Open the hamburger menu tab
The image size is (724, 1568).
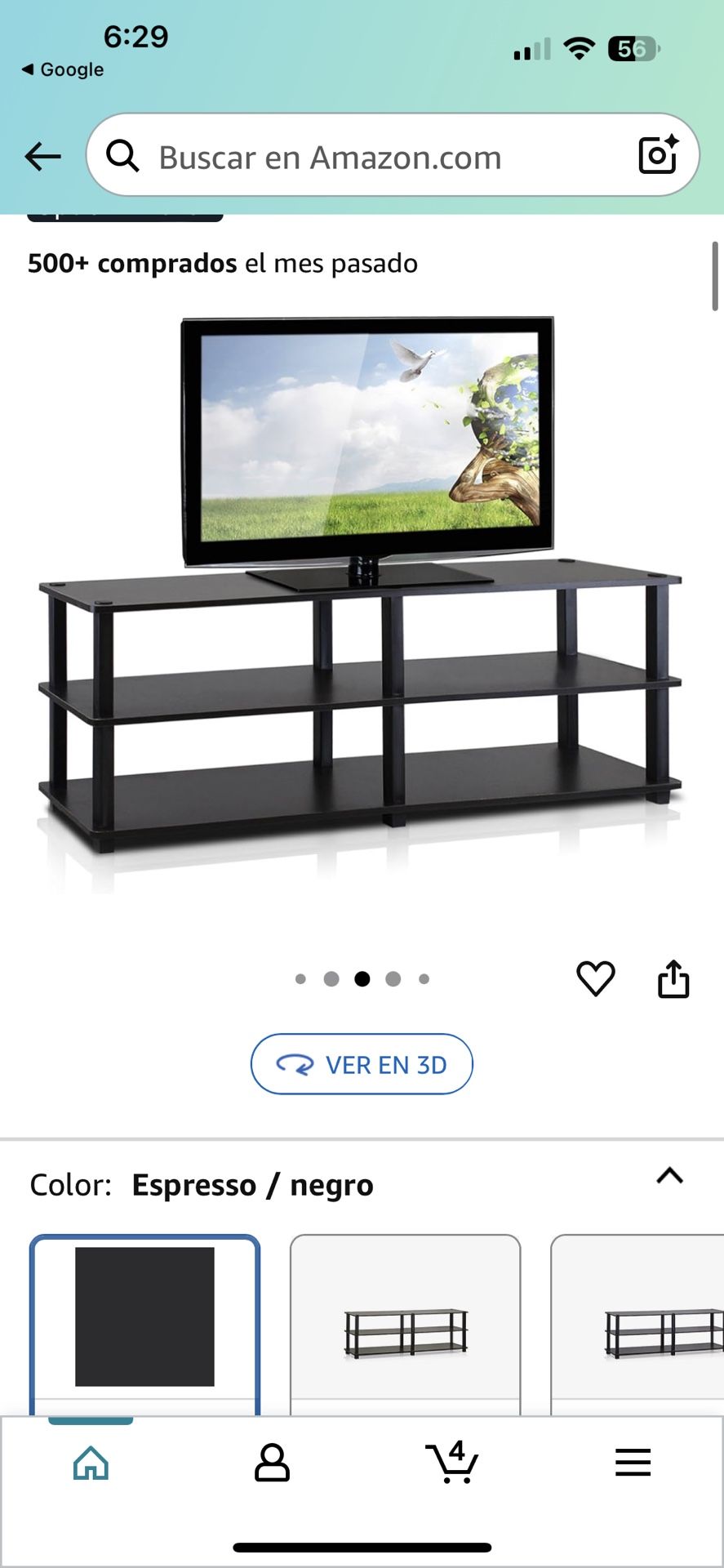coord(633,1463)
